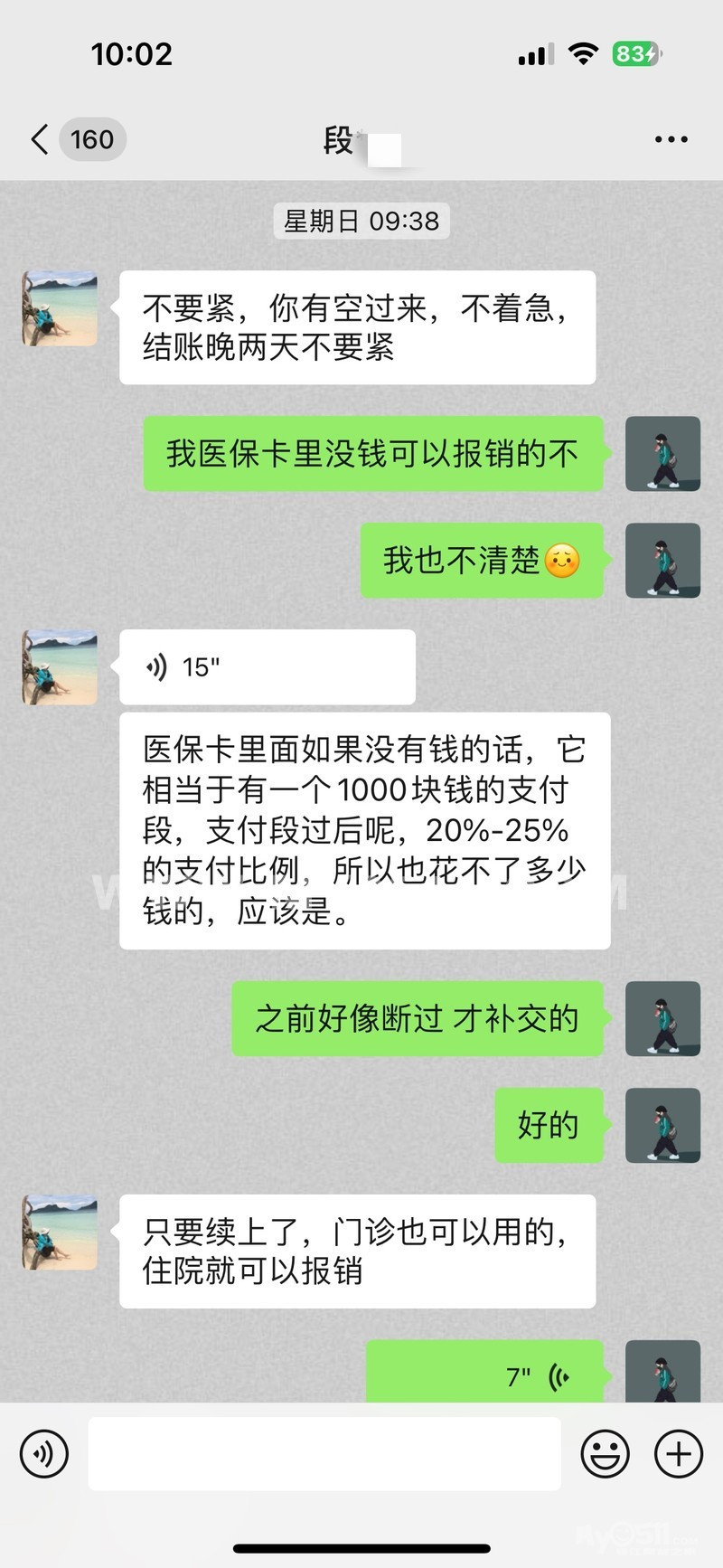
Task: Open the emoji picker
Action: pos(605,1453)
